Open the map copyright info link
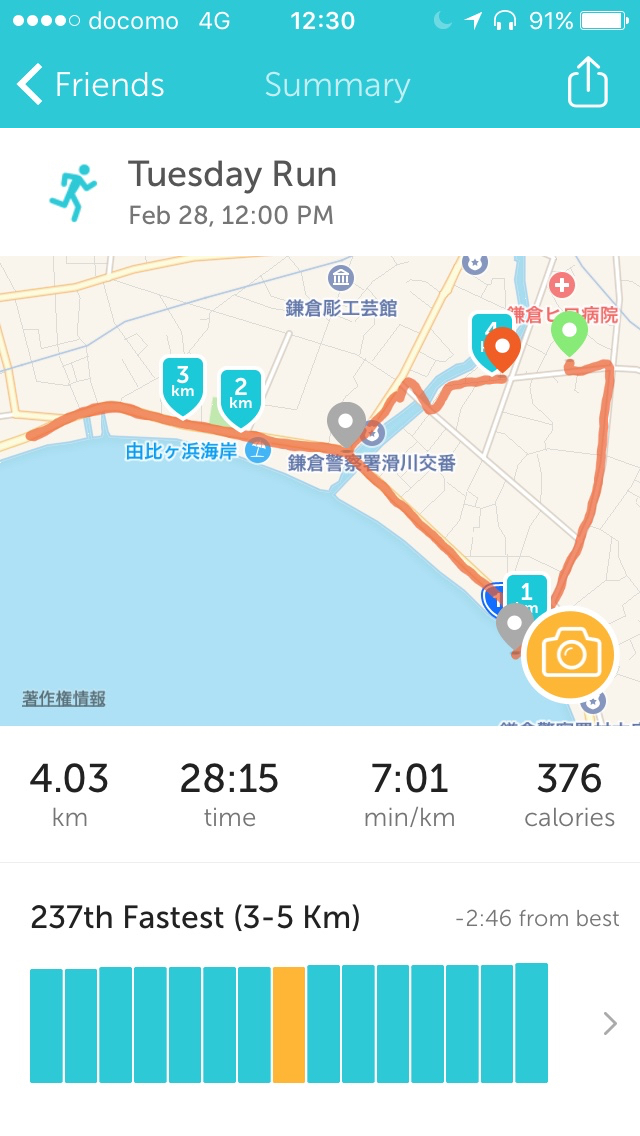Image resolution: width=640 pixels, height=1136 pixels. [x=64, y=699]
